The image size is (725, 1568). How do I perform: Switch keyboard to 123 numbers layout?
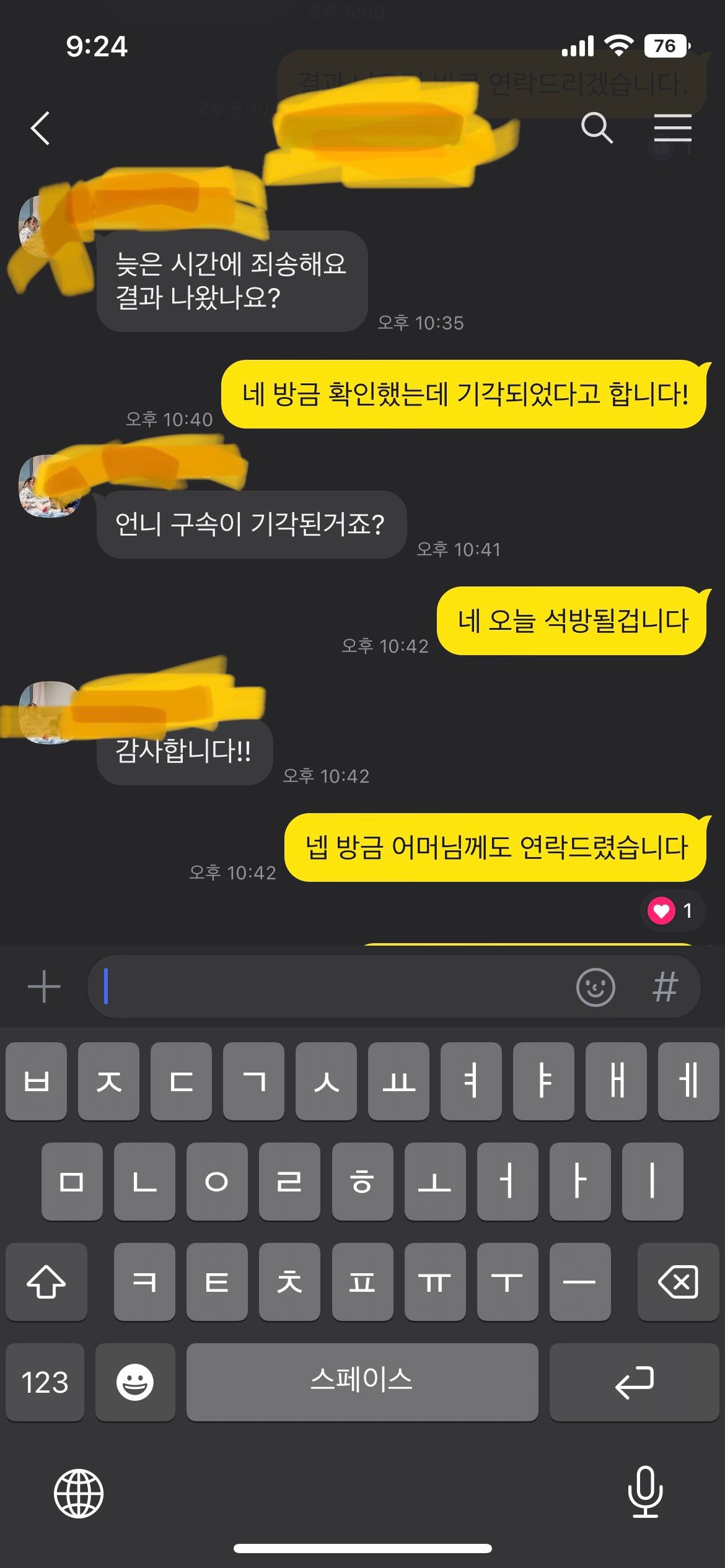[45, 1382]
